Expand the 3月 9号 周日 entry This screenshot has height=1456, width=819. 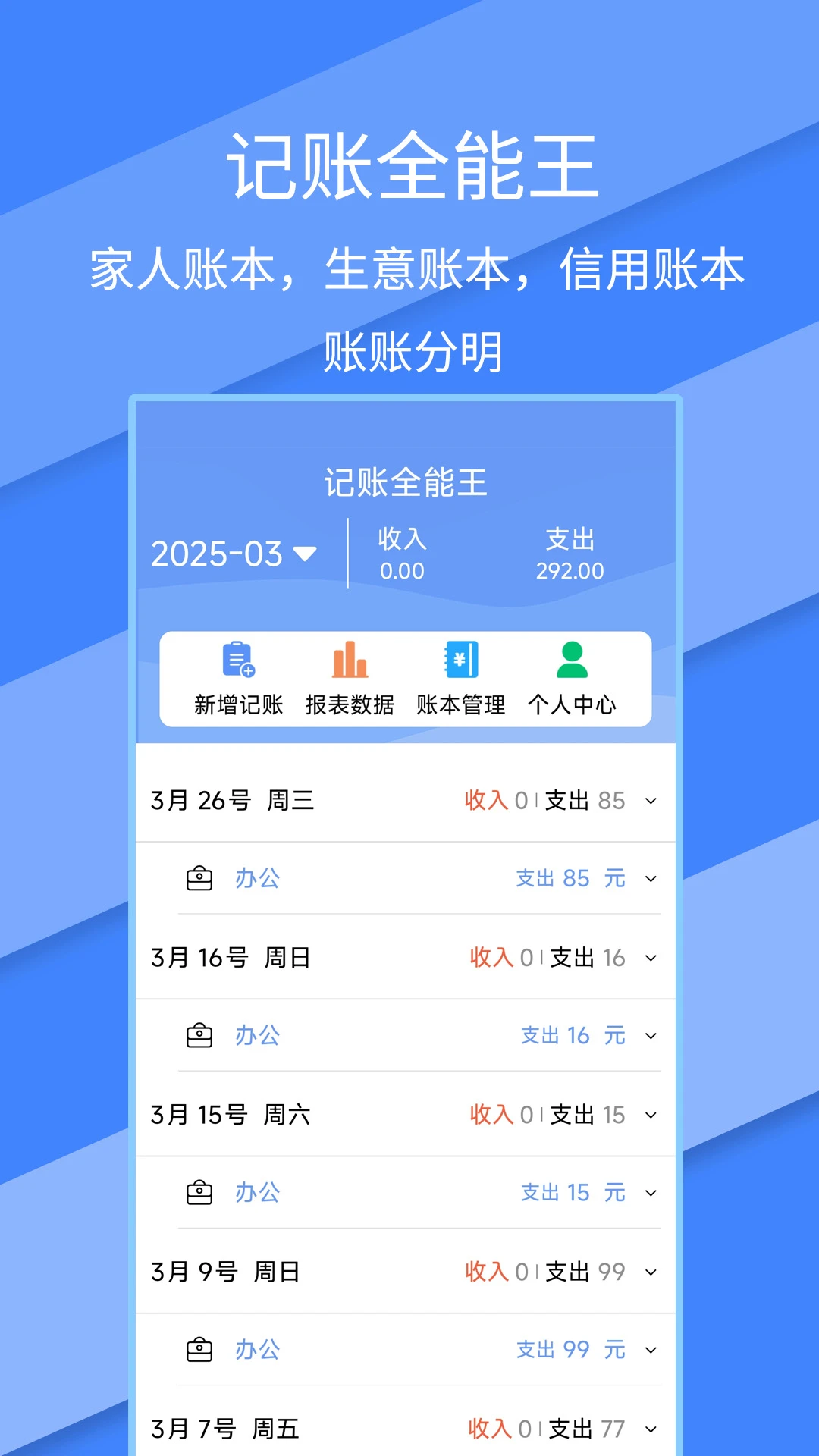click(649, 1272)
